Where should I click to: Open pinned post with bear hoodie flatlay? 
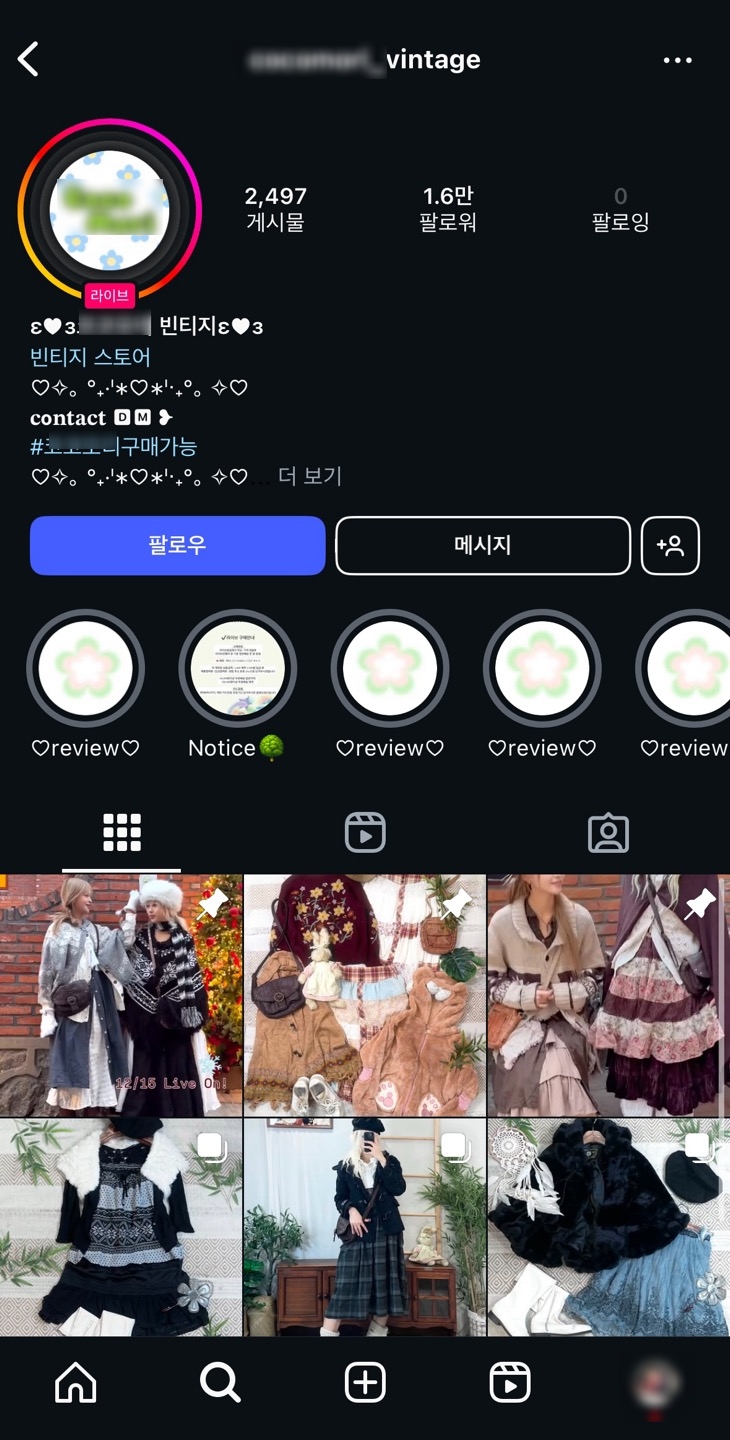pyautogui.click(x=365, y=996)
